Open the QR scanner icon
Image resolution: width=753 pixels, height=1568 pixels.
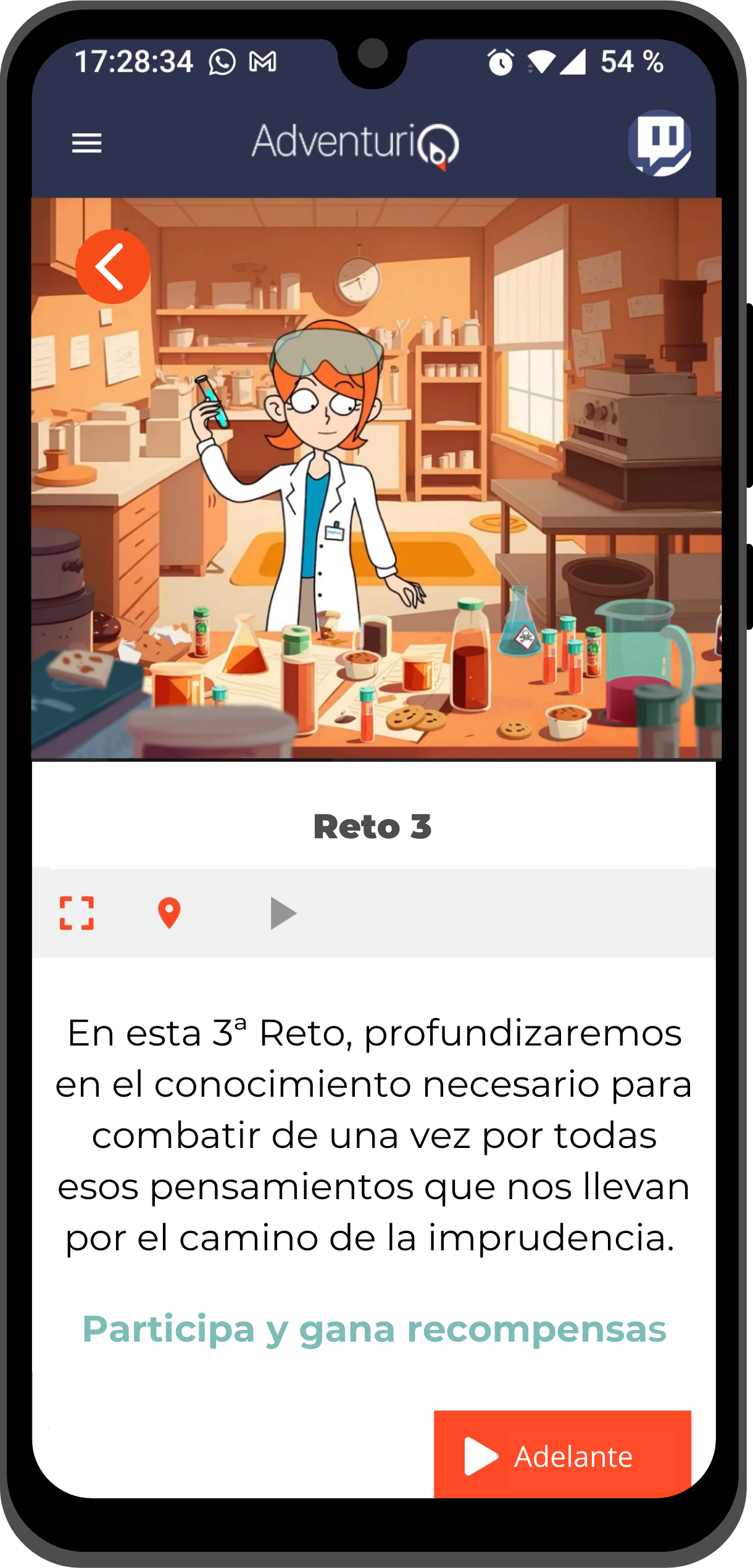tap(77, 913)
